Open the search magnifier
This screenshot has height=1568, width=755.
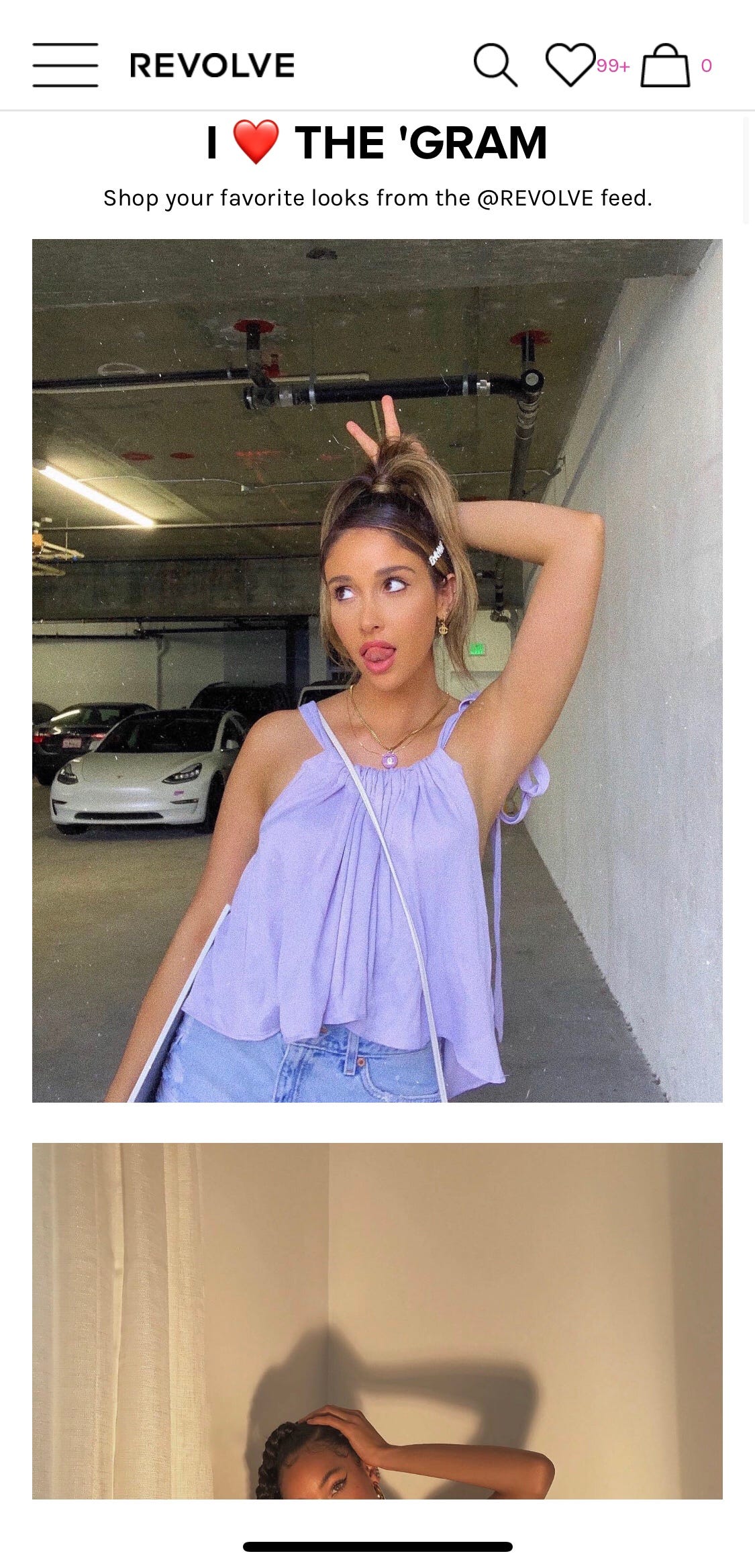tap(495, 65)
